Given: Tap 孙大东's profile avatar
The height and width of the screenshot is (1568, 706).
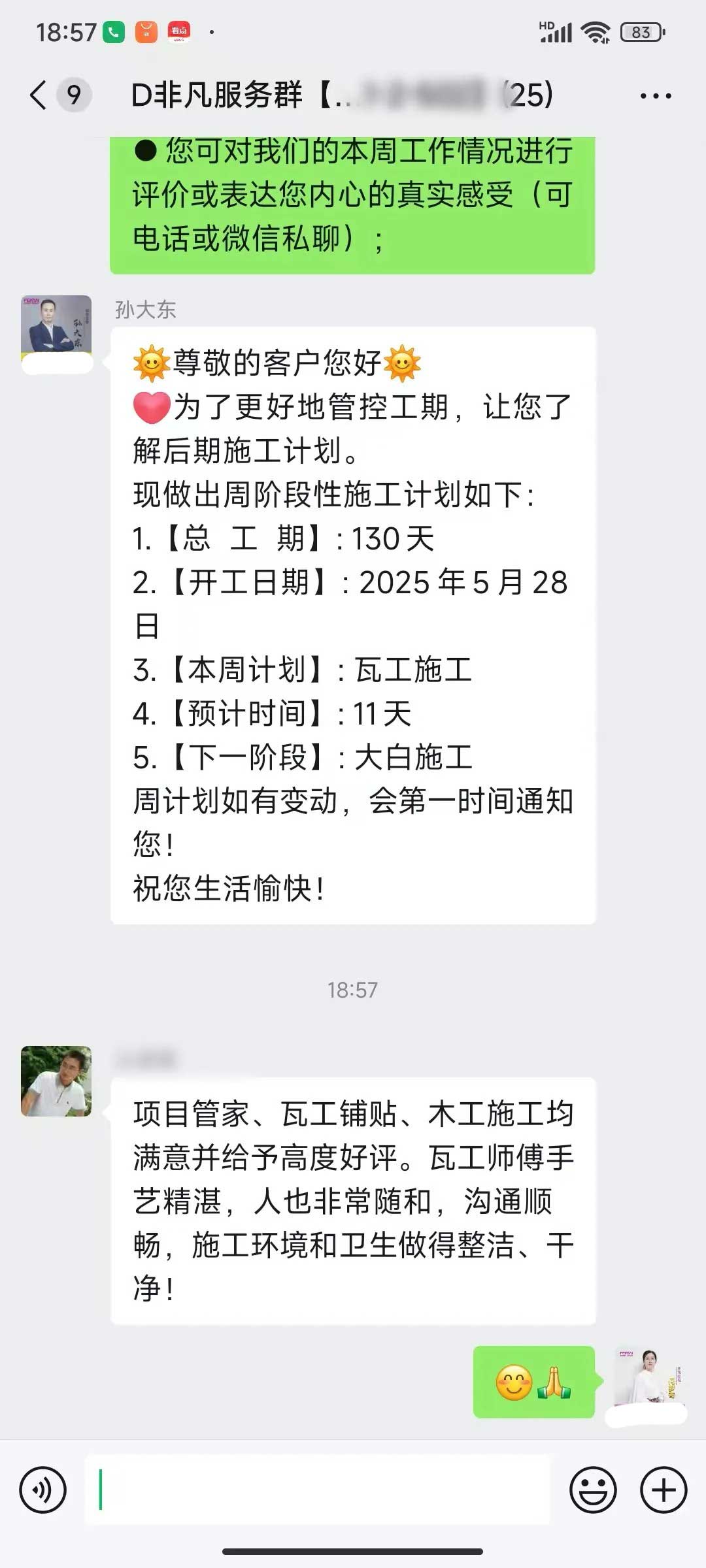Looking at the screenshot, I should [x=56, y=326].
